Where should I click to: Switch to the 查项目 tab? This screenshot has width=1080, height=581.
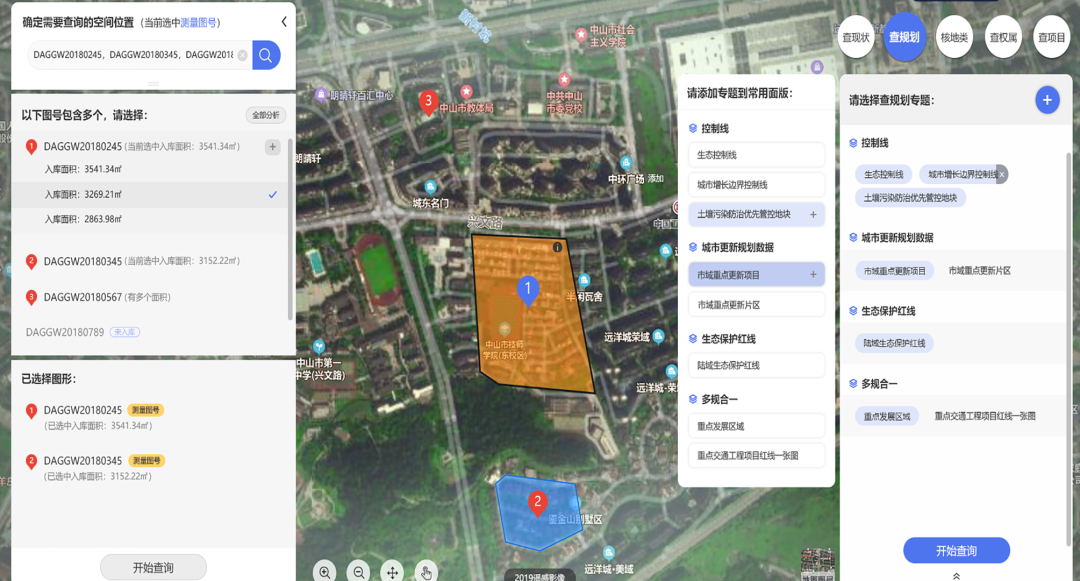coord(1052,37)
